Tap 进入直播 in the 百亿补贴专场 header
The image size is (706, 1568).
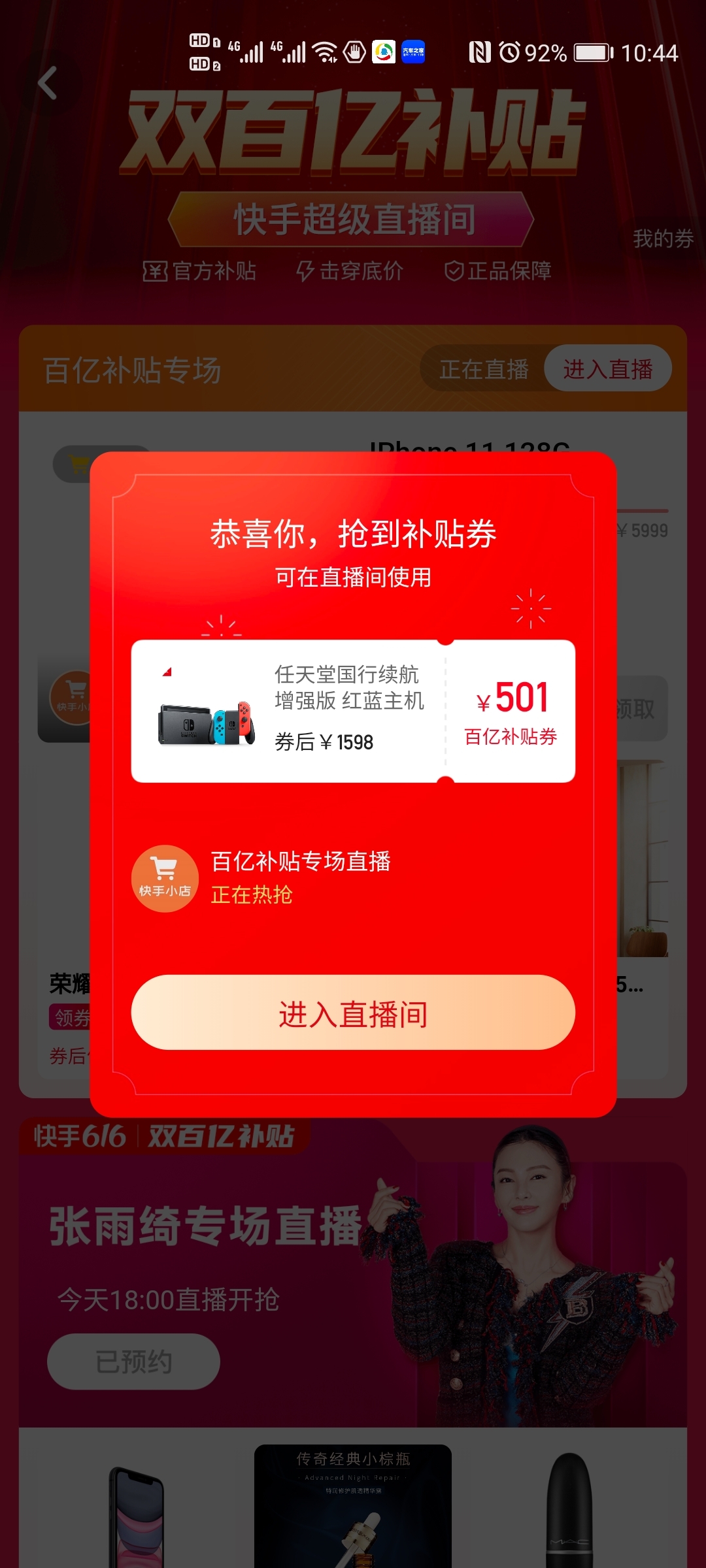[x=607, y=369]
